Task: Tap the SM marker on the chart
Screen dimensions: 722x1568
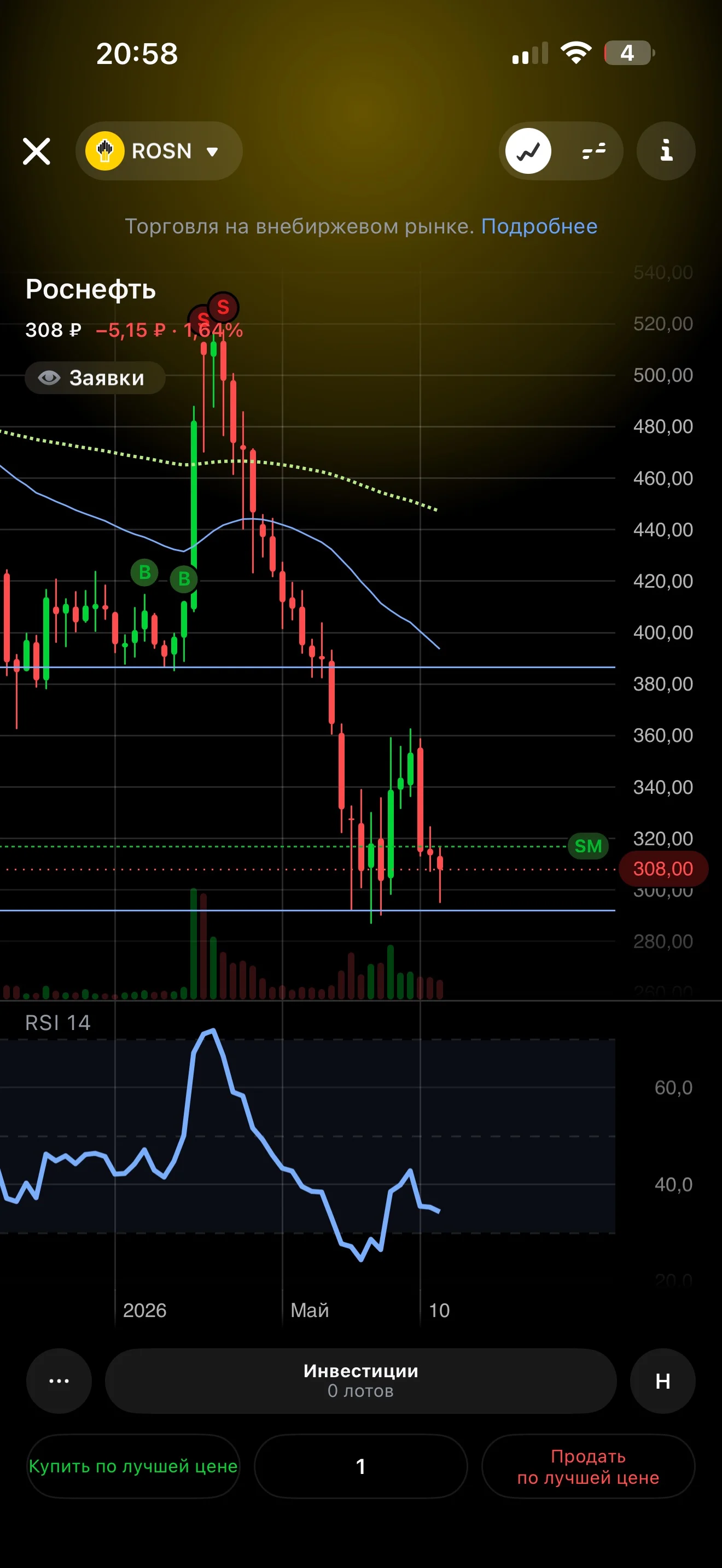Action: tap(588, 846)
